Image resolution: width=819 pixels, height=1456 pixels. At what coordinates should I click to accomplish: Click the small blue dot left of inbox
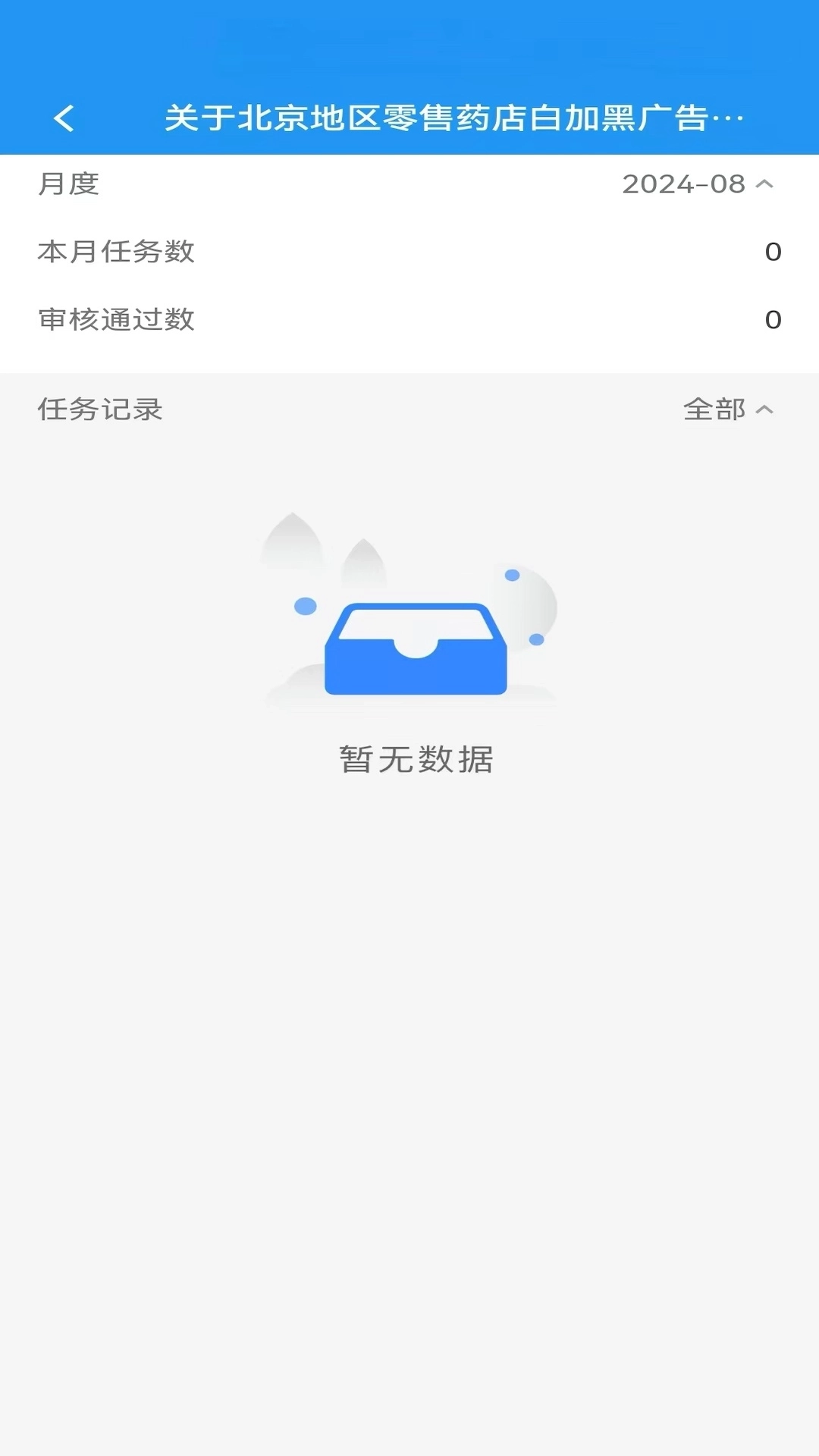[305, 606]
